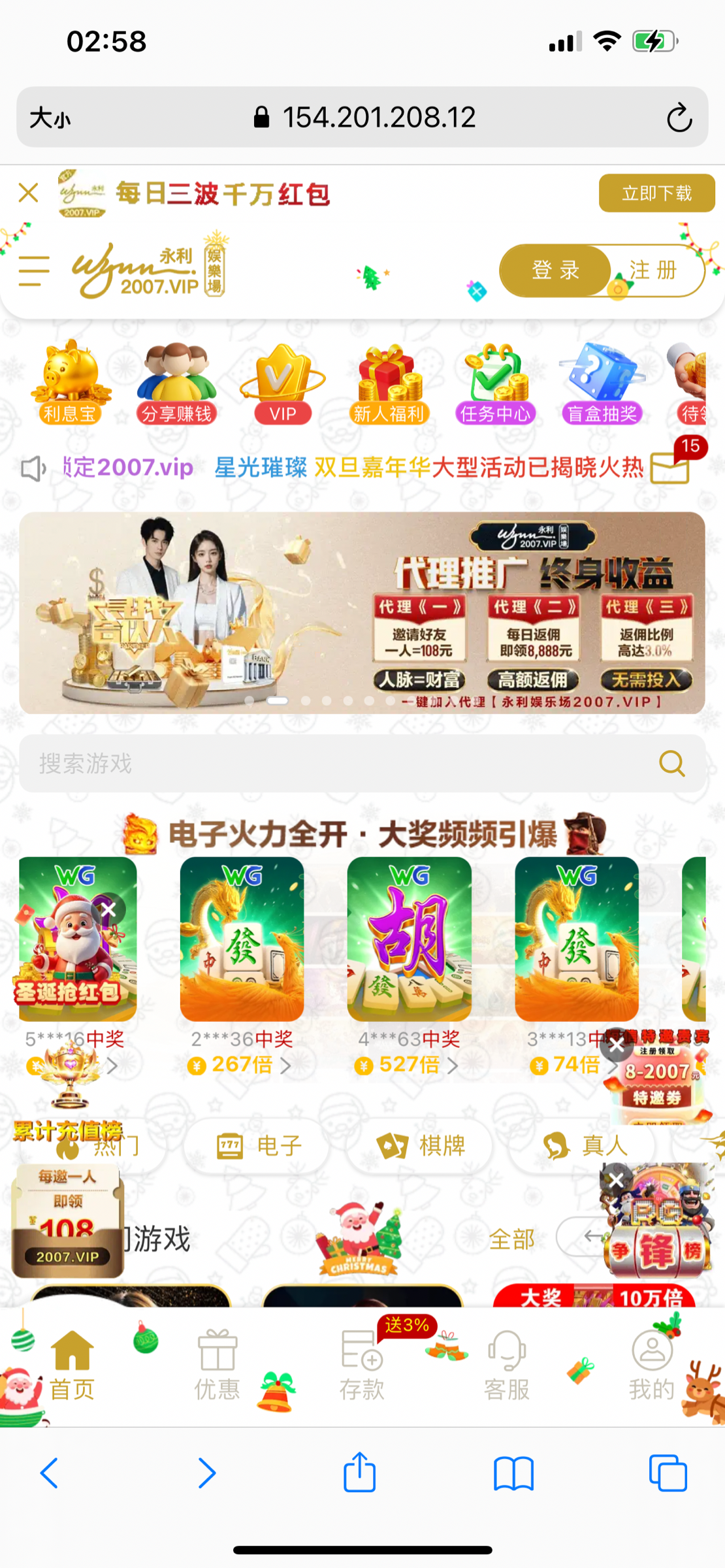Tap the 登录 login button
Image resolution: width=725 pixels, height=1568 pixels.
(555, 270)
